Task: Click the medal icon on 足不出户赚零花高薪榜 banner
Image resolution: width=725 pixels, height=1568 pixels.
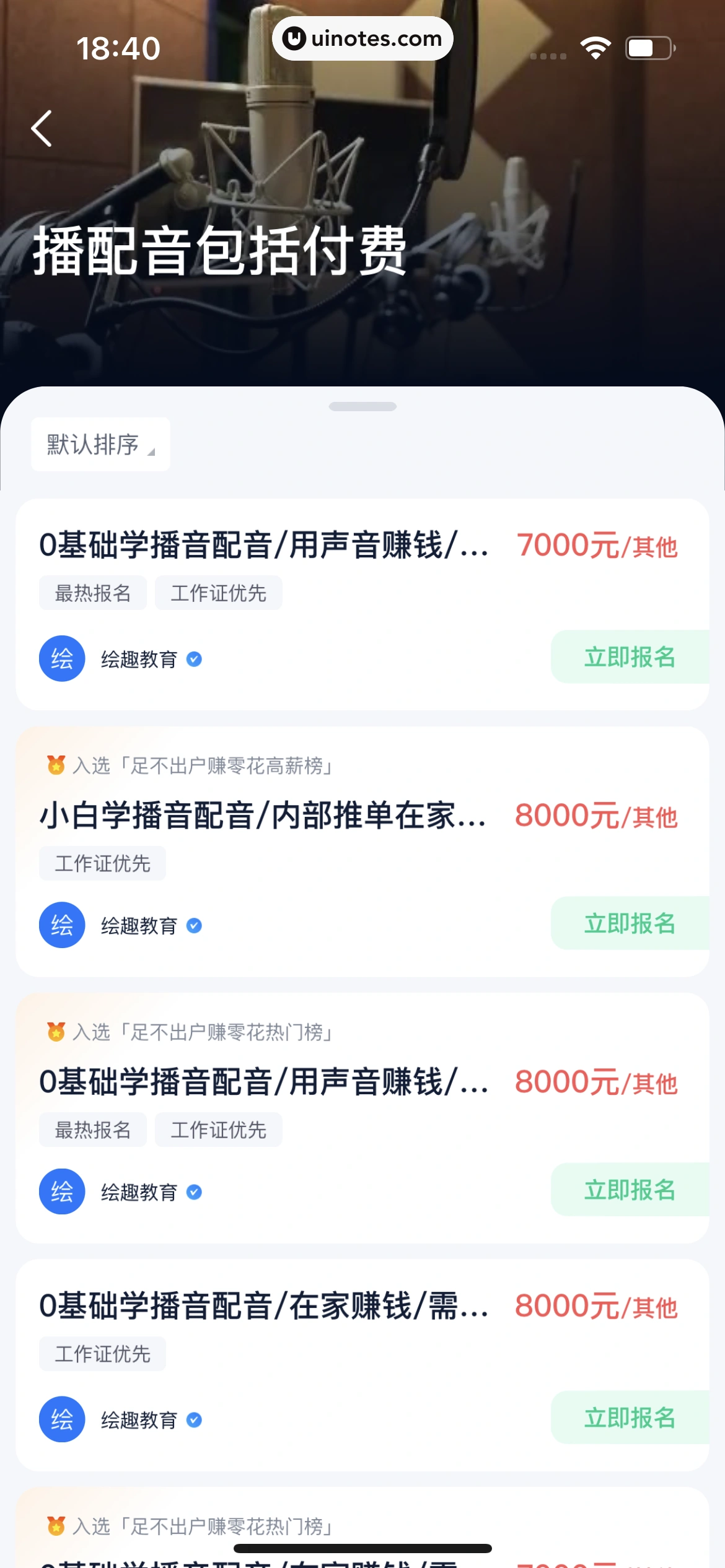Action: (x=56, y=766)
